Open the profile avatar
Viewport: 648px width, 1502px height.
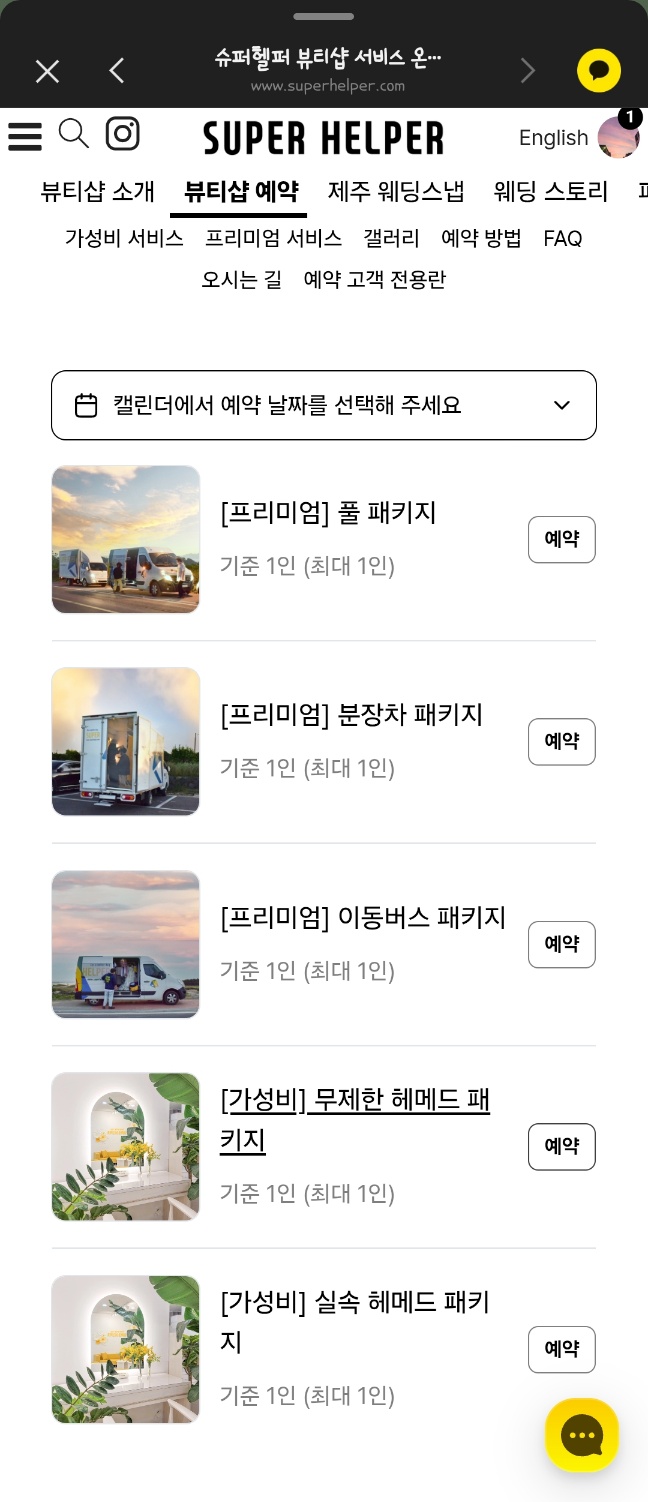[618, 137]
